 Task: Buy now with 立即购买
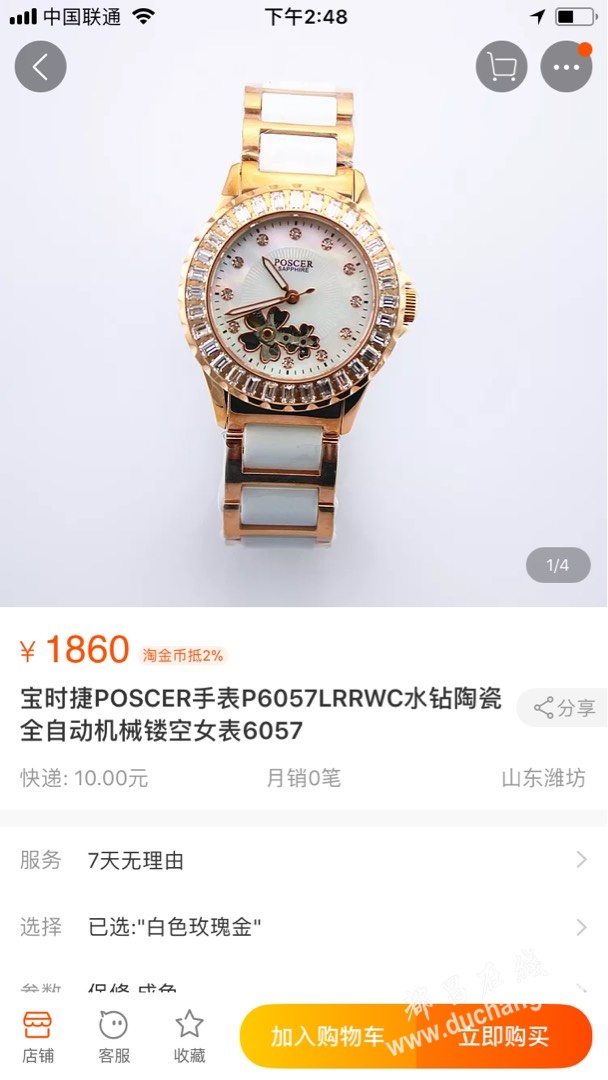click(504, 1037)
